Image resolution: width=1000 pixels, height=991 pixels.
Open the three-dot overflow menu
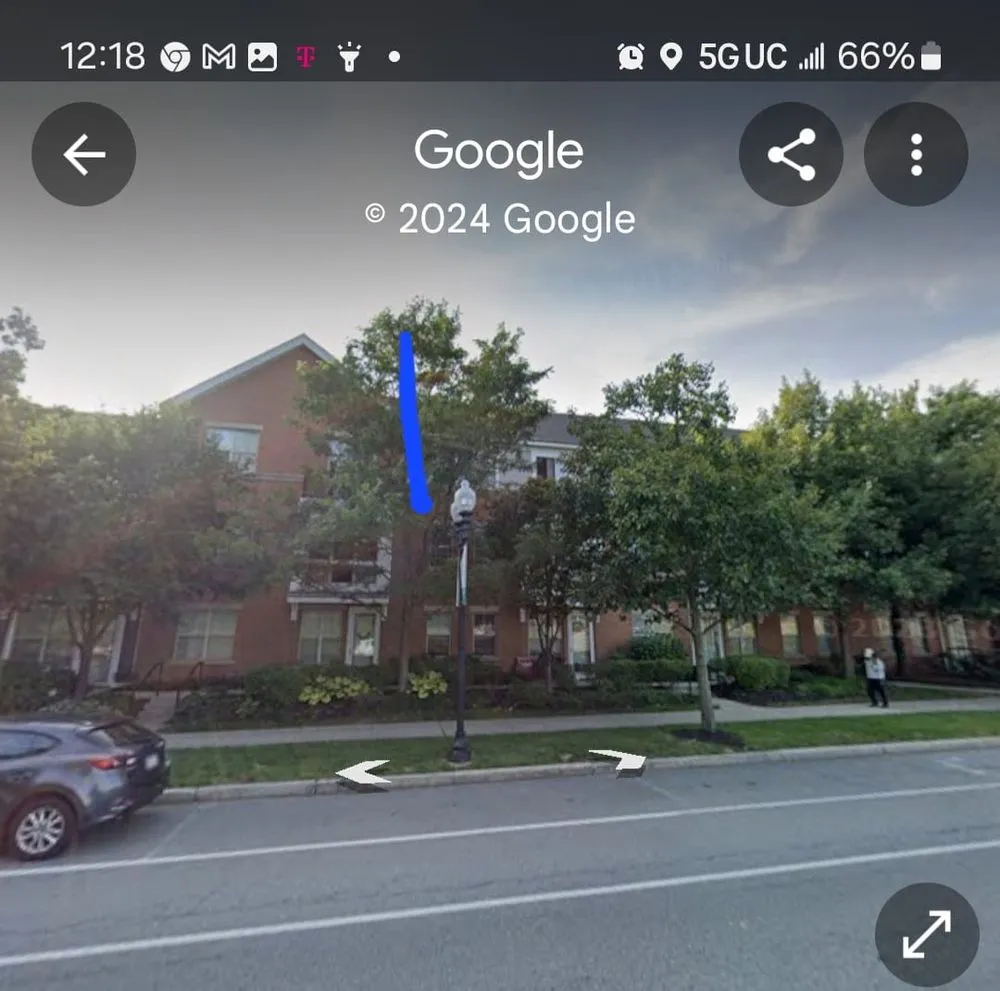click(x=916, y=154)
